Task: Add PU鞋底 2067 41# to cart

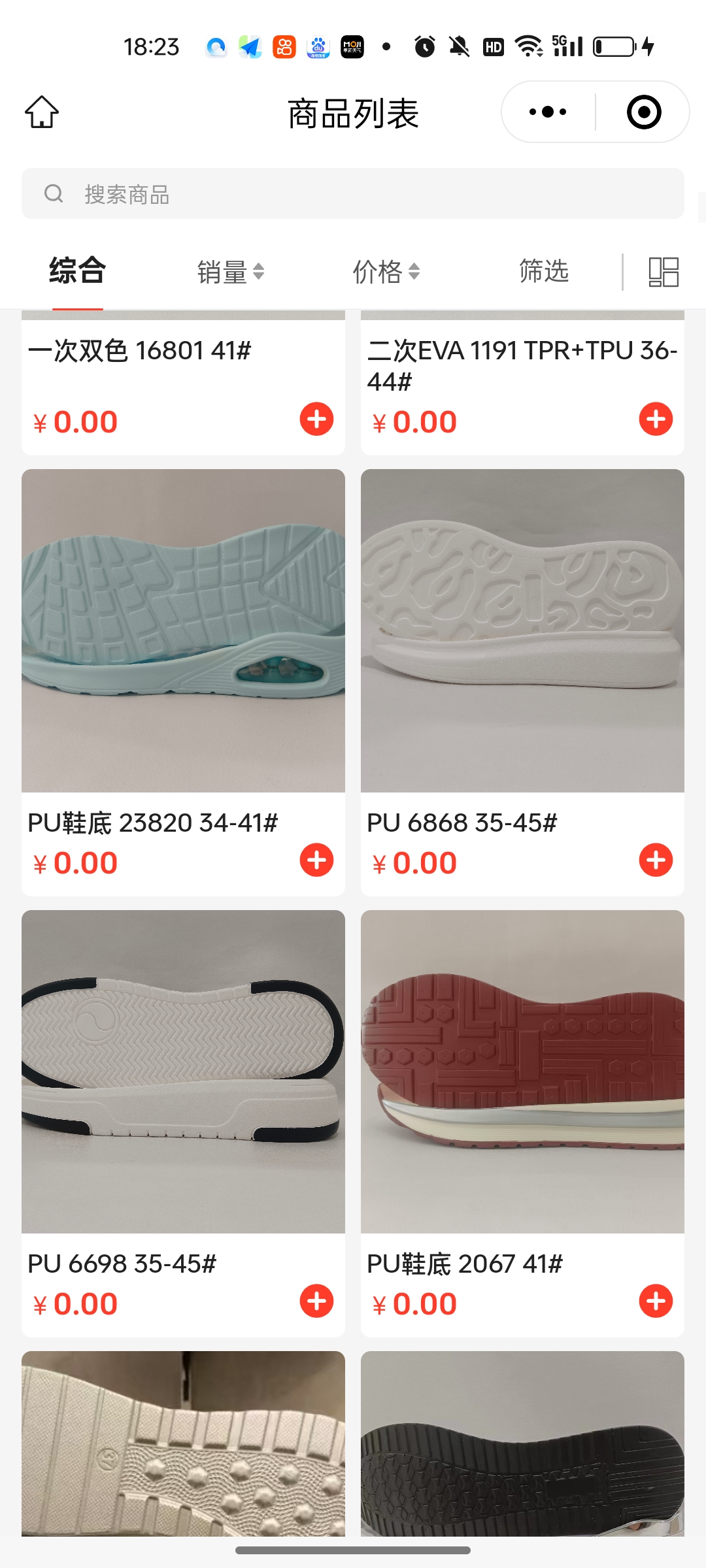Action: [656, 1301]
